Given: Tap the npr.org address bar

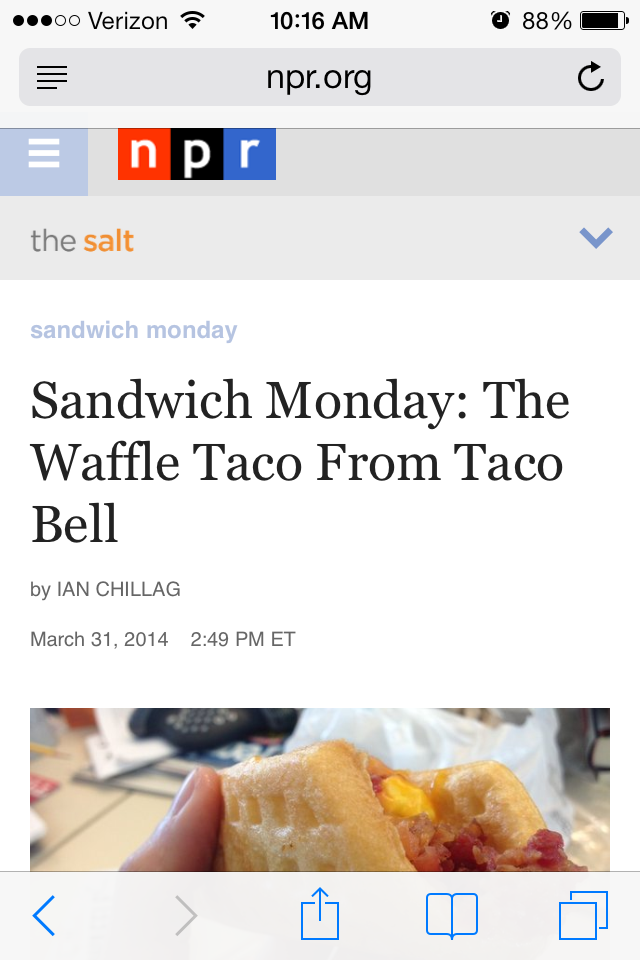Looking at the screenshot, I should point(318,77).
